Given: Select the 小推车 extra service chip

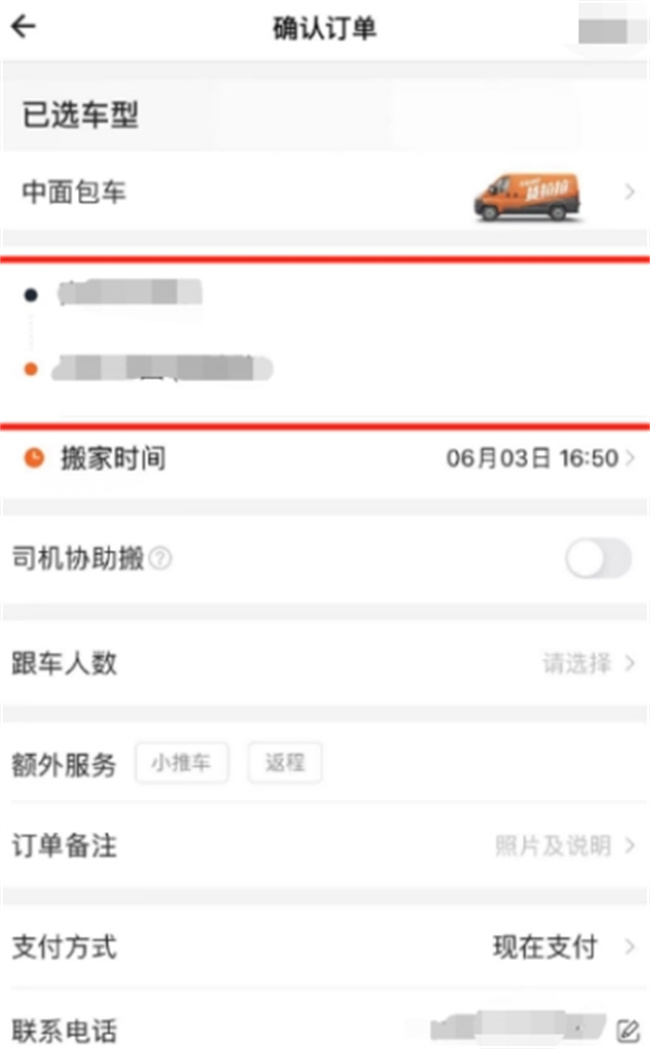Looking at the screenshot, I should point(181,763).
